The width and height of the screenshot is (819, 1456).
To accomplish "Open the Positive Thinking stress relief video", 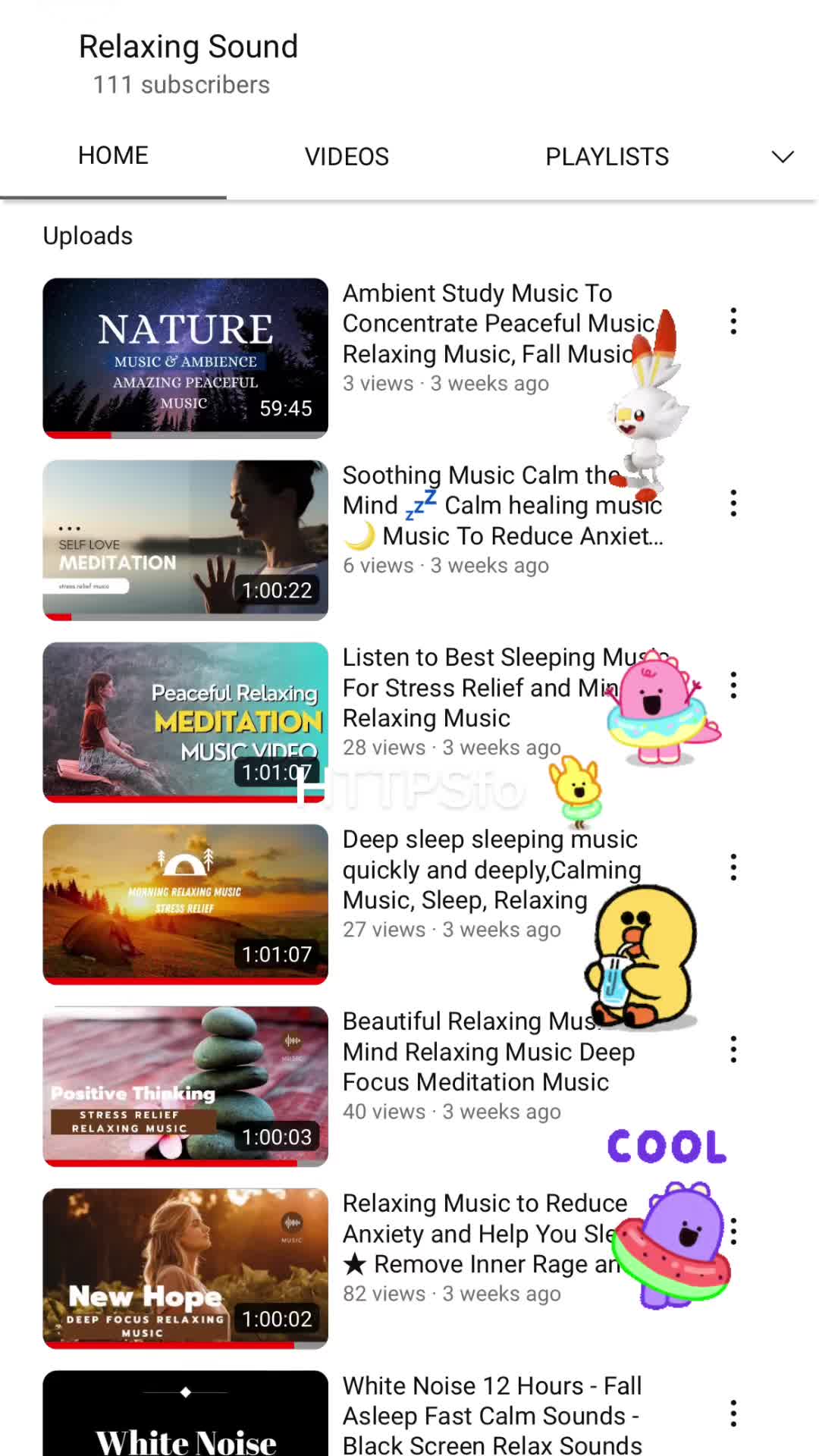I will [186, 1086].
